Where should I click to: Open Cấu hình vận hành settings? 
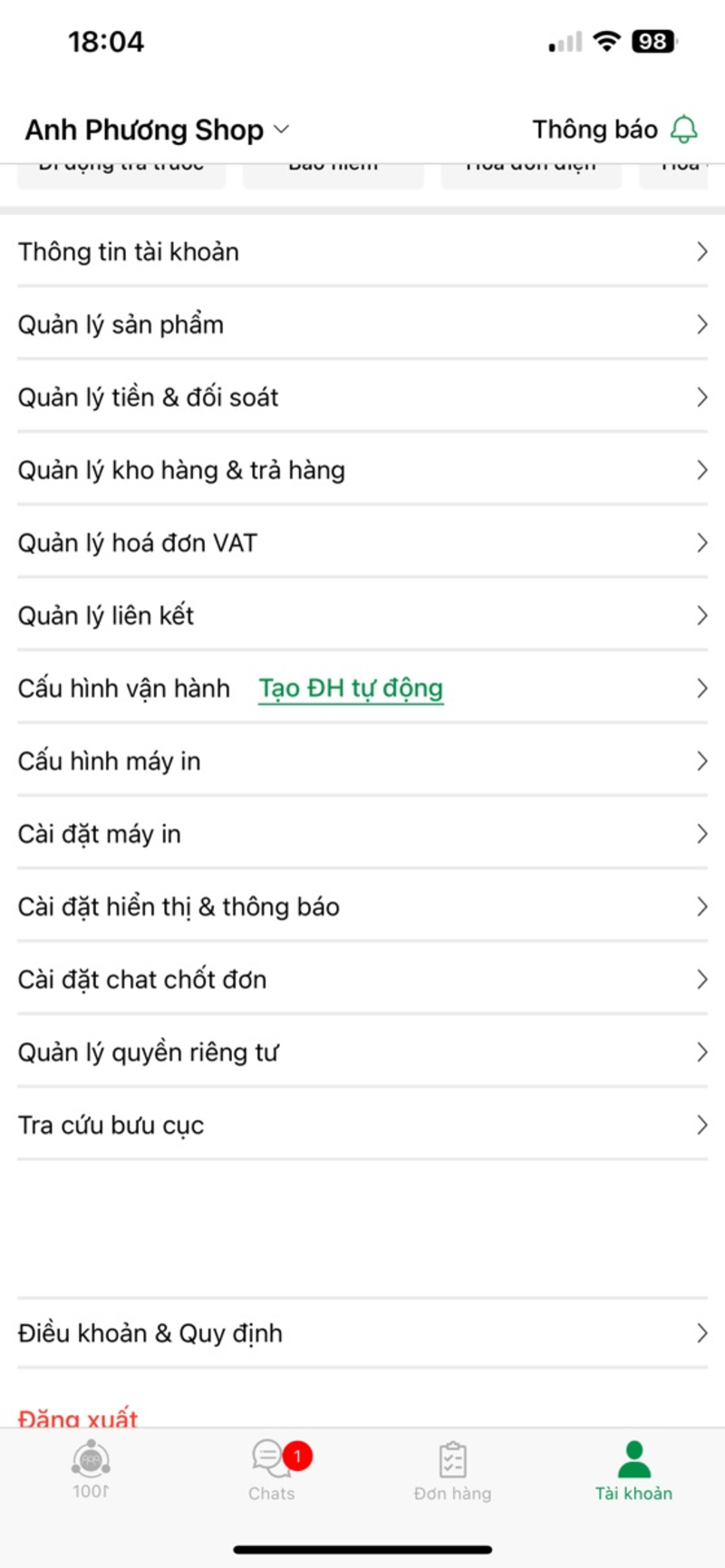124,689
